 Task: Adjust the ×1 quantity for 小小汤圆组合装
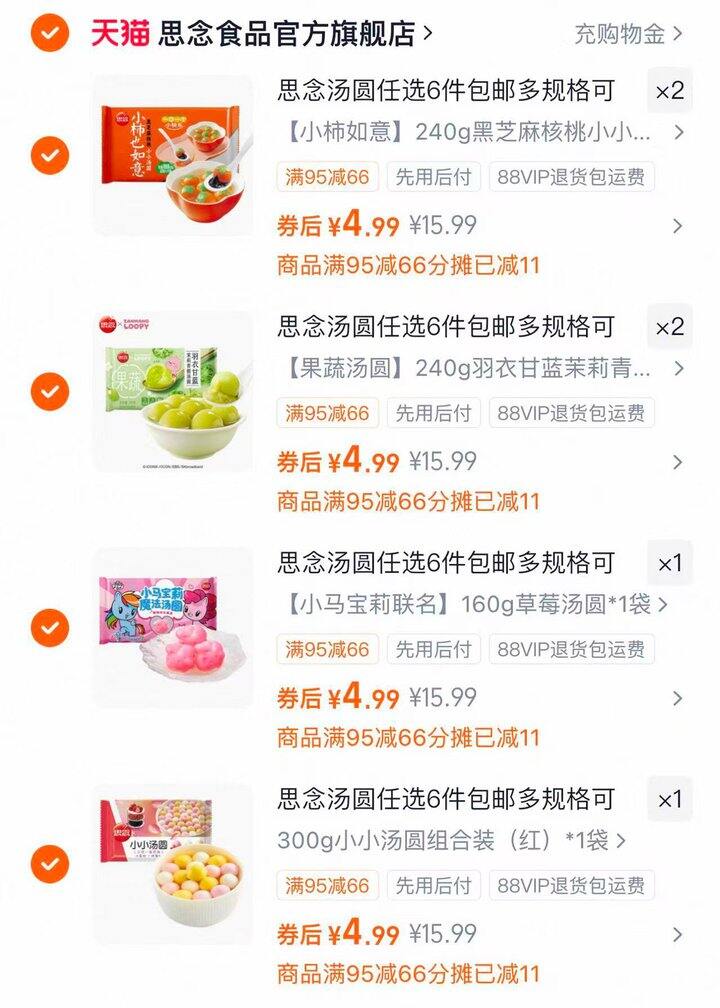669,799
